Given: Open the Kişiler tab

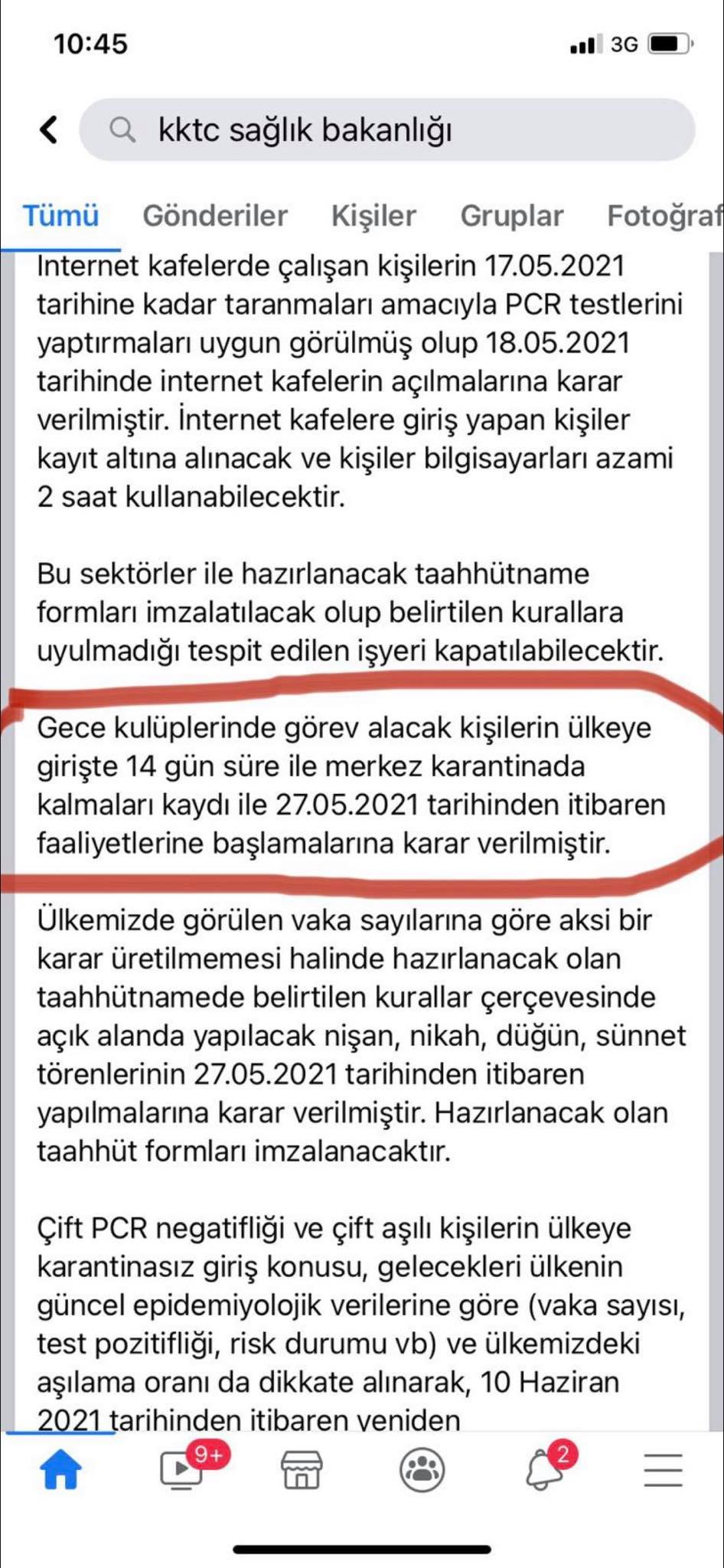Looking at the screenshot, I should [x=373, y=216].
